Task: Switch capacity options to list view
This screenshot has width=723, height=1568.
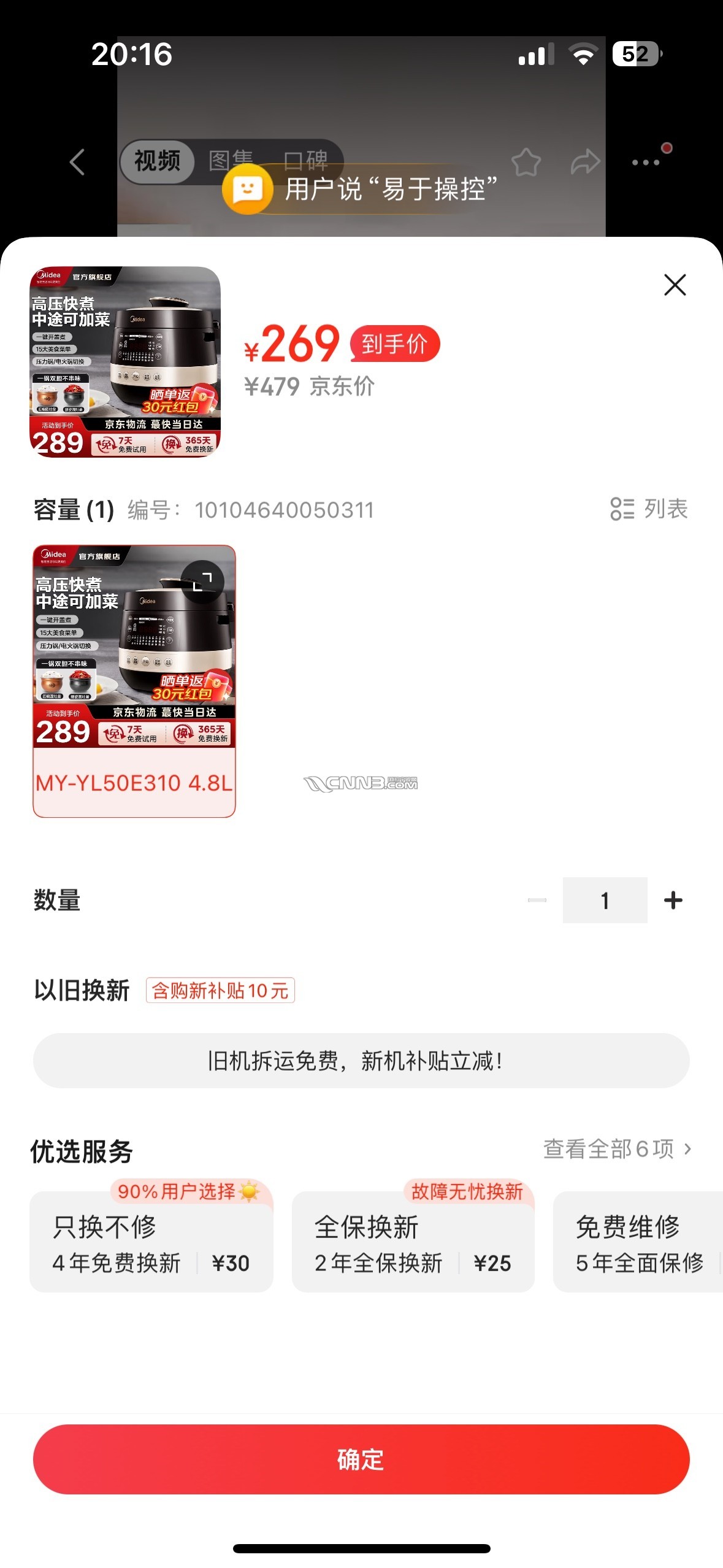Action: pyautogui.click(x=649, y=509)
